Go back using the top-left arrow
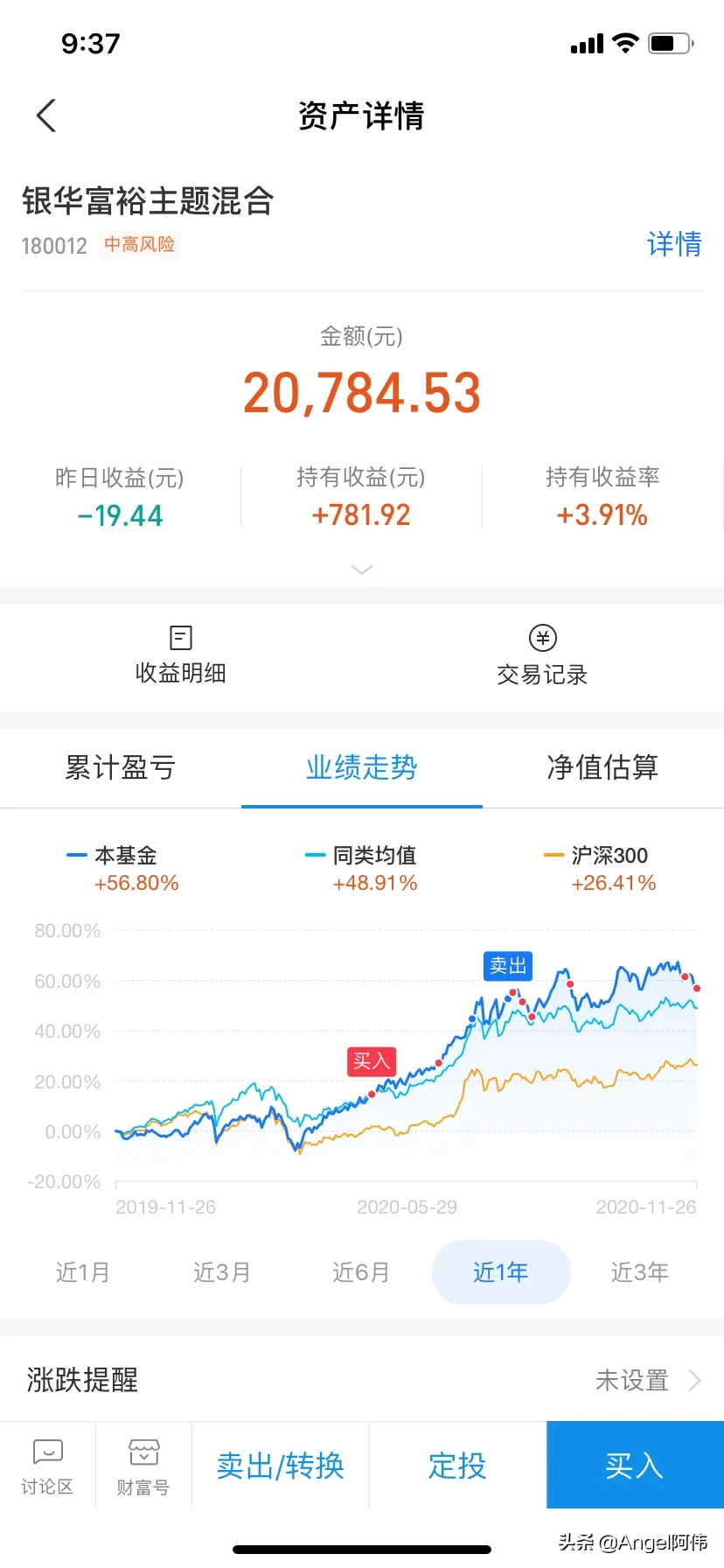This screenshot has height=1568, width=724. point(46,115)
